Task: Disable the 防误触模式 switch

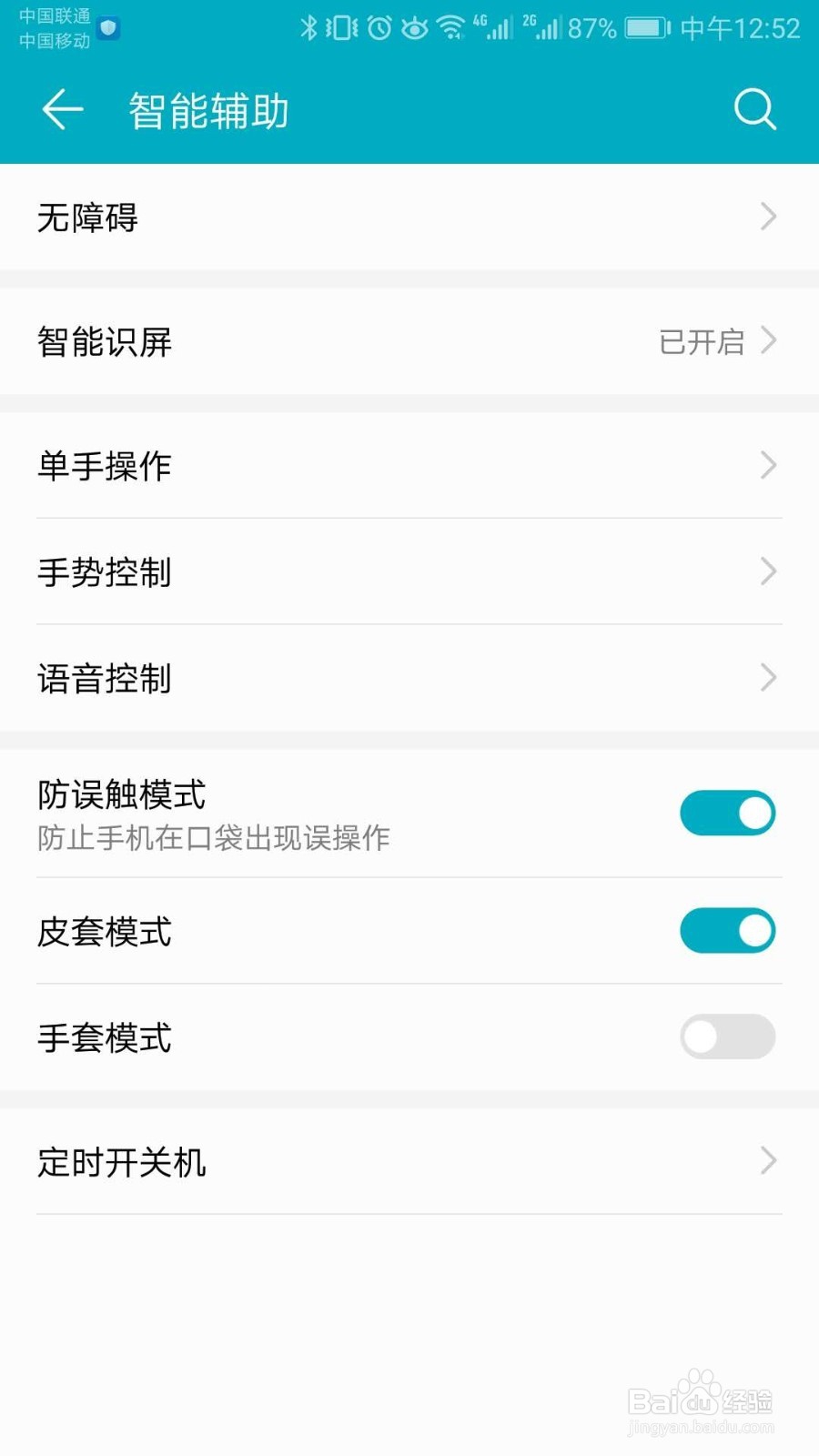Action: coord(727,813)
